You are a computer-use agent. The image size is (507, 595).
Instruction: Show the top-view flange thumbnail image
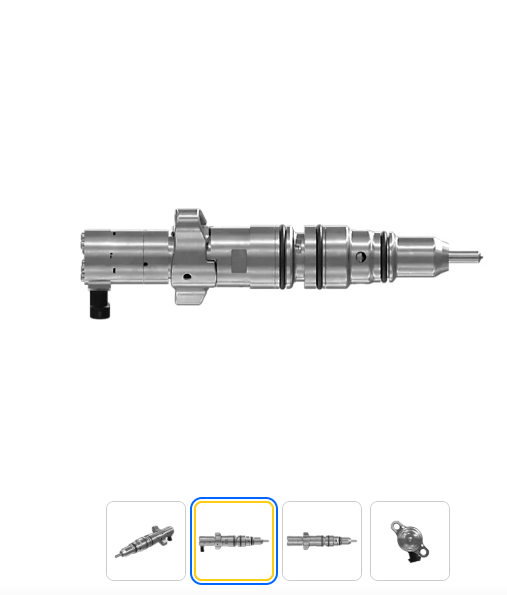[410, 541]
